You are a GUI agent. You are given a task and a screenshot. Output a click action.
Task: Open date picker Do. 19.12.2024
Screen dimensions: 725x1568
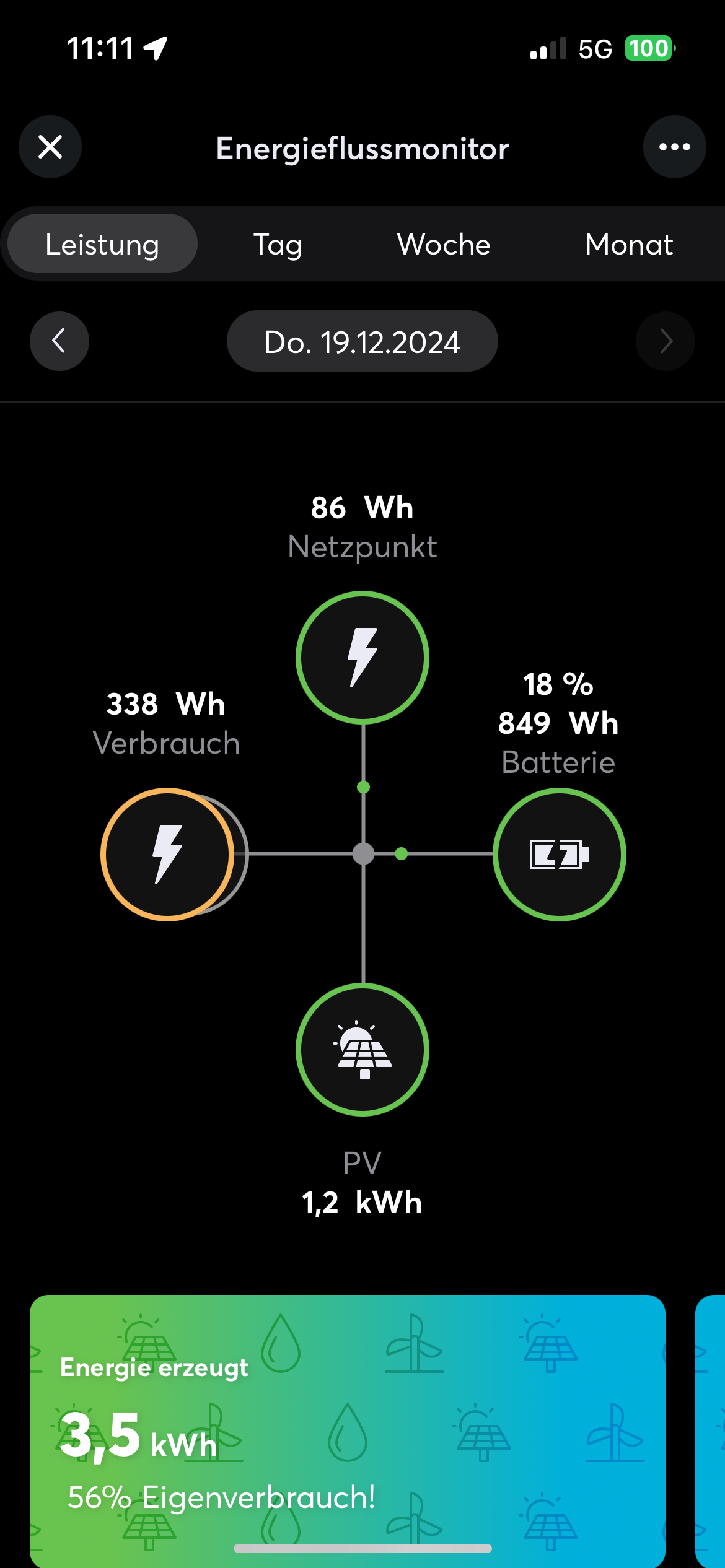(x=362, y=341)
